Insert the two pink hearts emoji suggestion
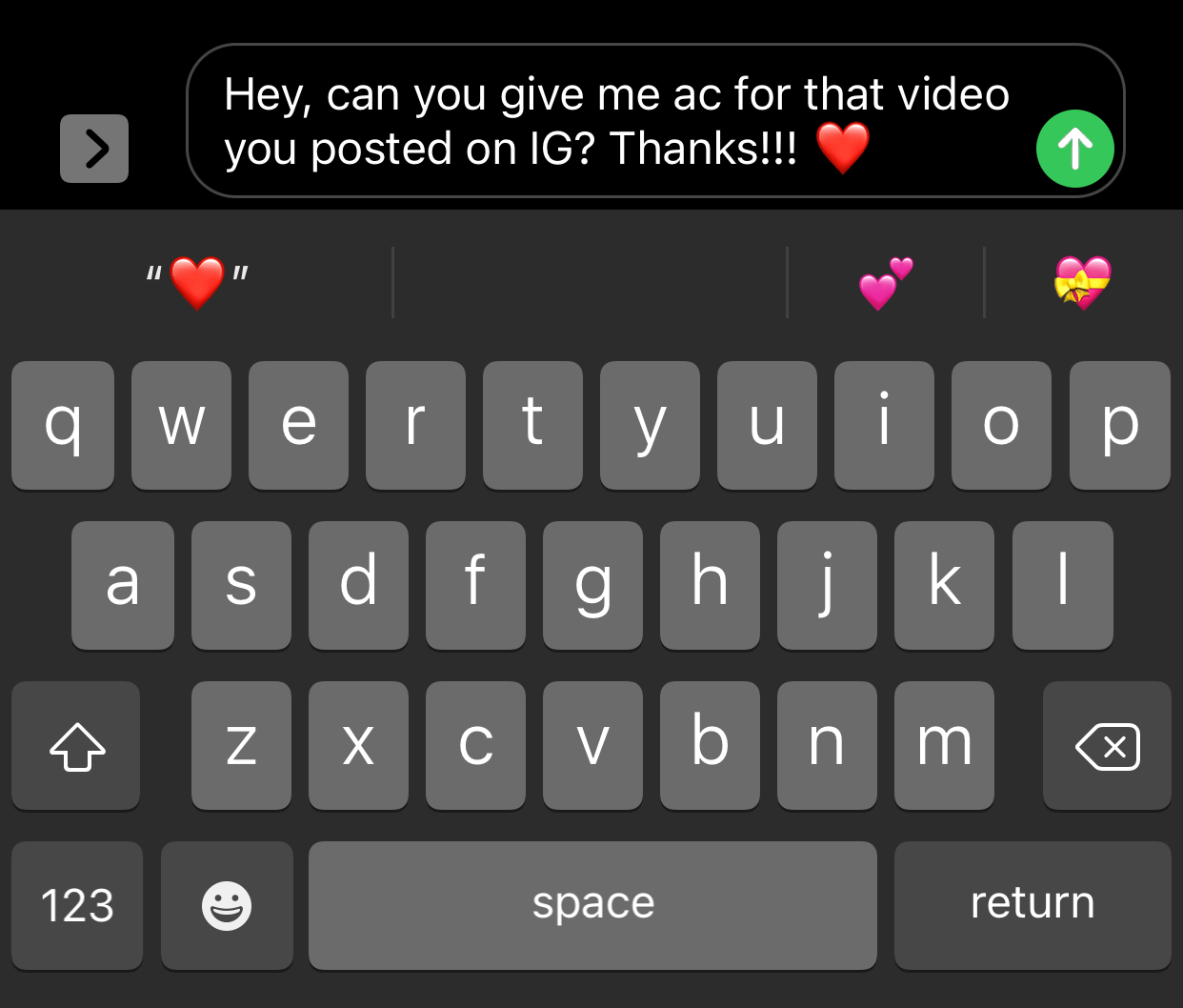 (885, 283)
